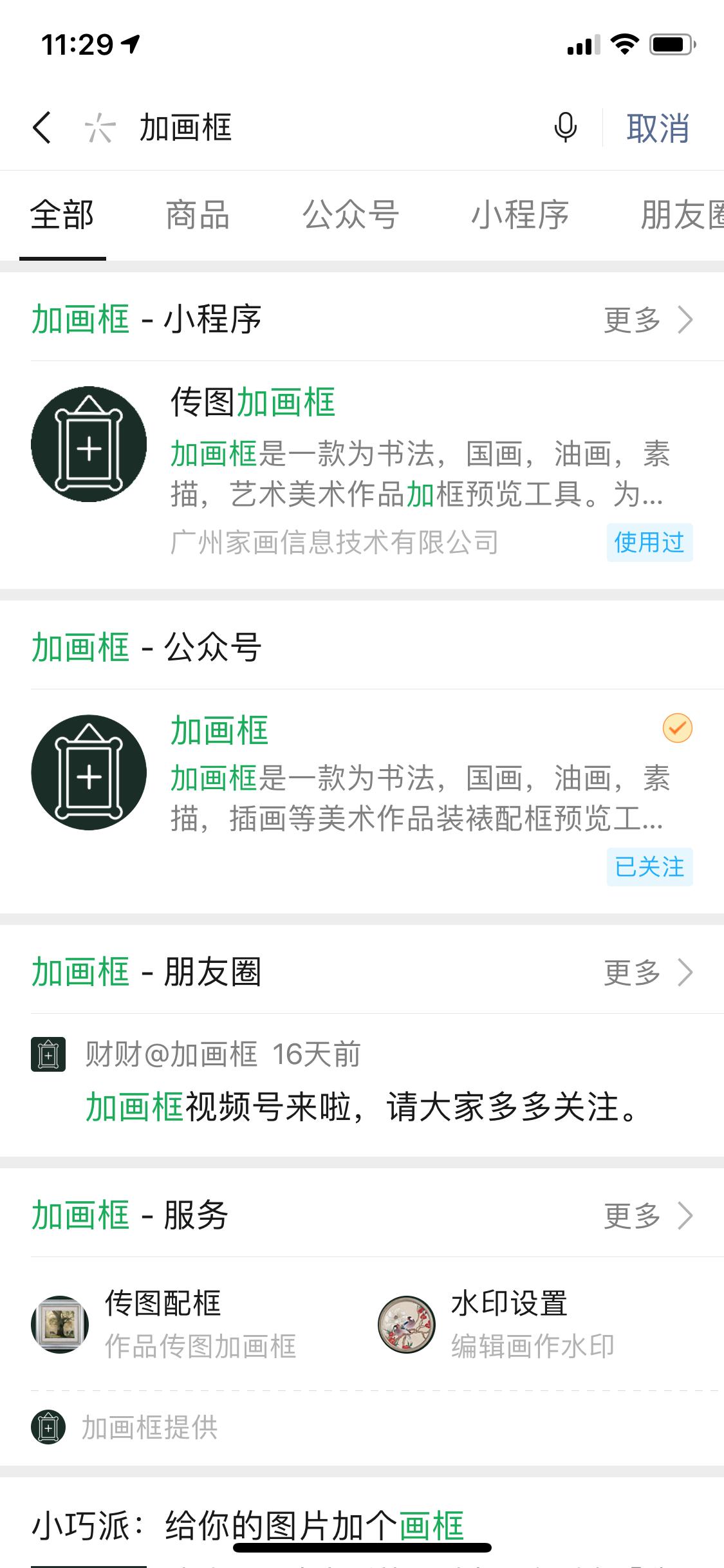Tap the signal strength indicator in status bar
This screenshot has height=1568, width=724.
(x=584, y=44)
